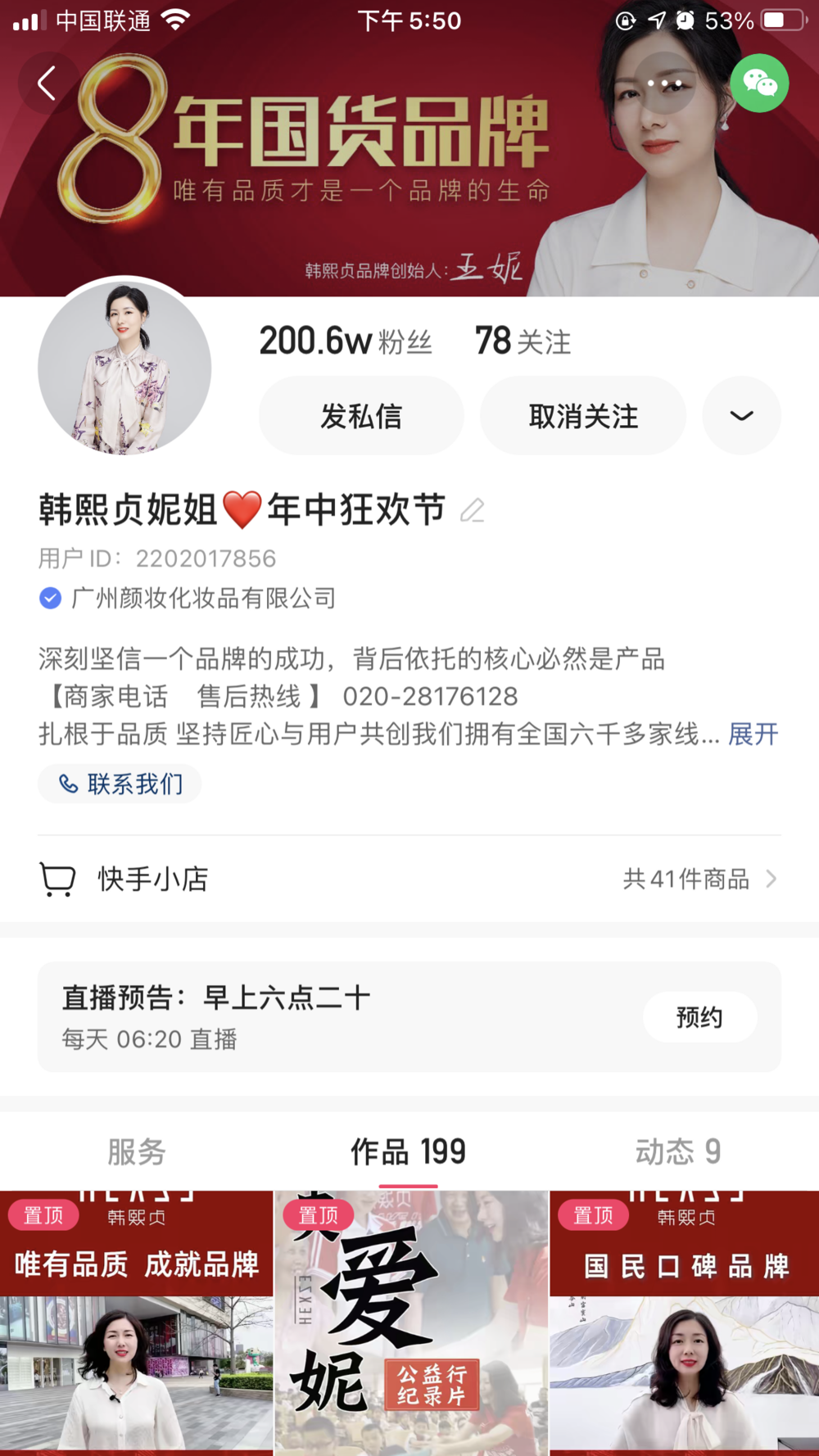819x1456 pixels.
Task: Tap 预约 to book the live broadcast reminder
Action: pos(699,1017)
